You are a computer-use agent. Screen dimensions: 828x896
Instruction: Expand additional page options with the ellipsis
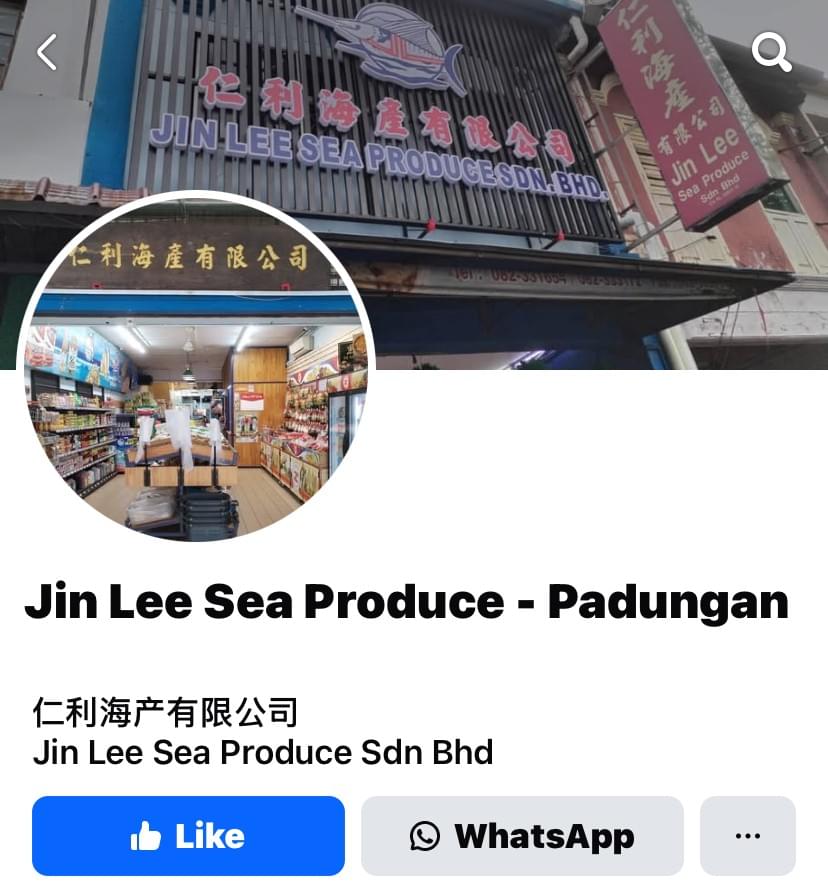tap(746, 836)
